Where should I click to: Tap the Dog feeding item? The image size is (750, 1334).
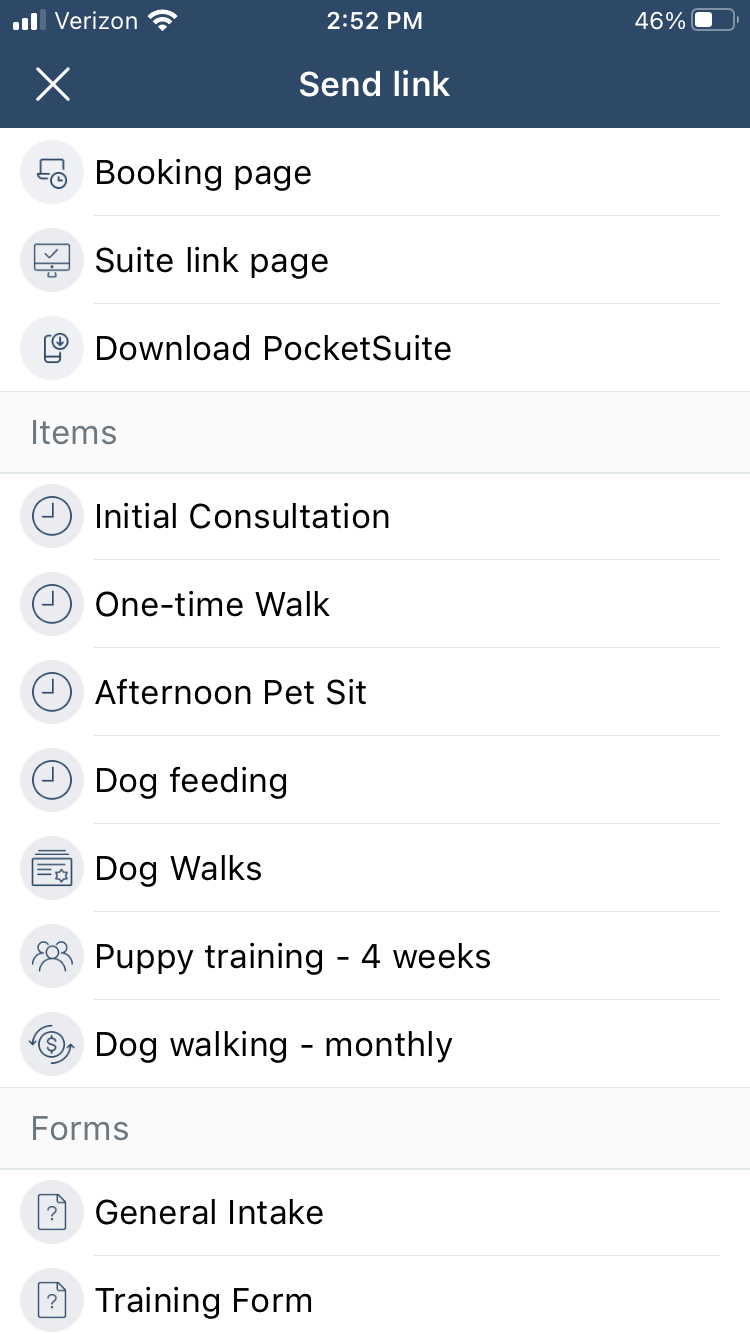(x=375, y=780)
